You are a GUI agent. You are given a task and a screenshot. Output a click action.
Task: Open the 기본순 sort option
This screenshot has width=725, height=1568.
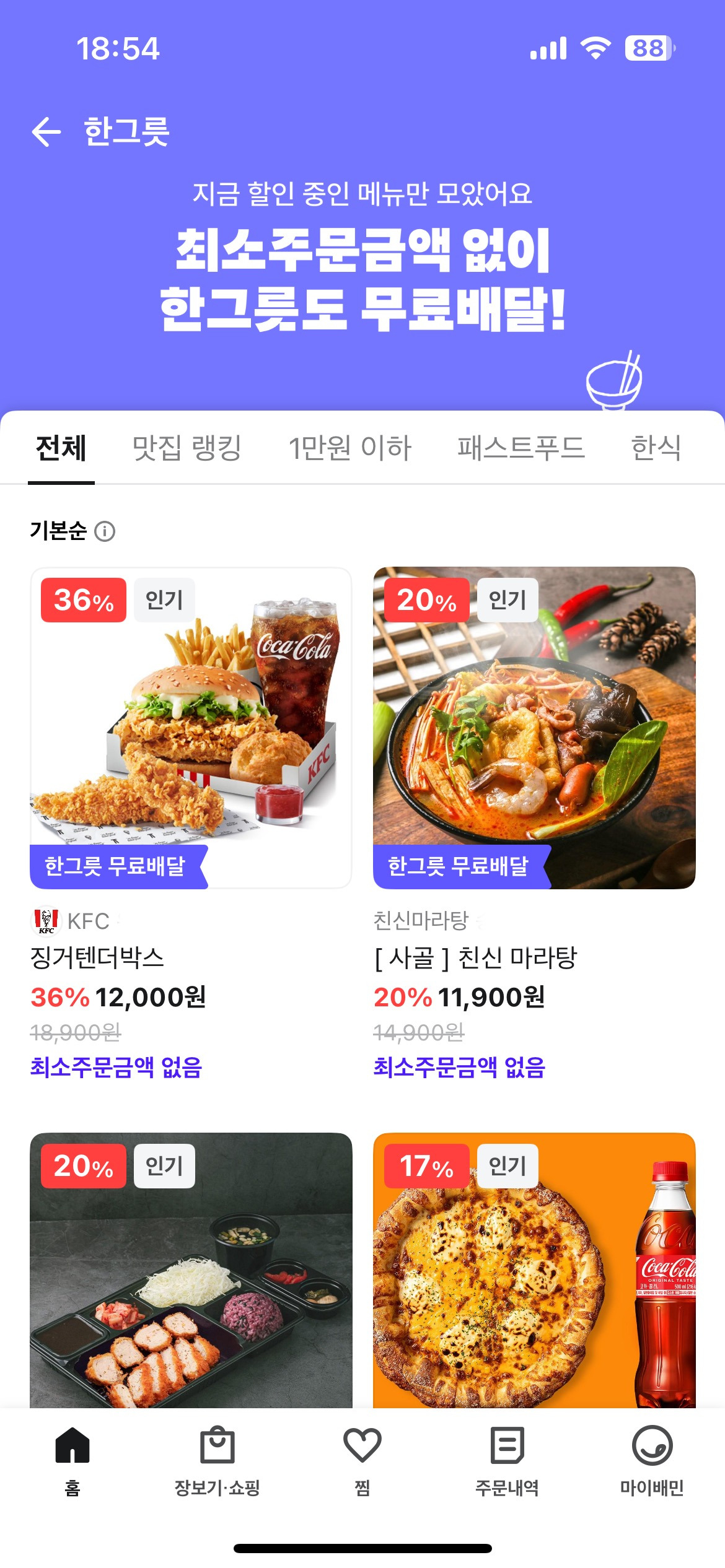point(59,529)
